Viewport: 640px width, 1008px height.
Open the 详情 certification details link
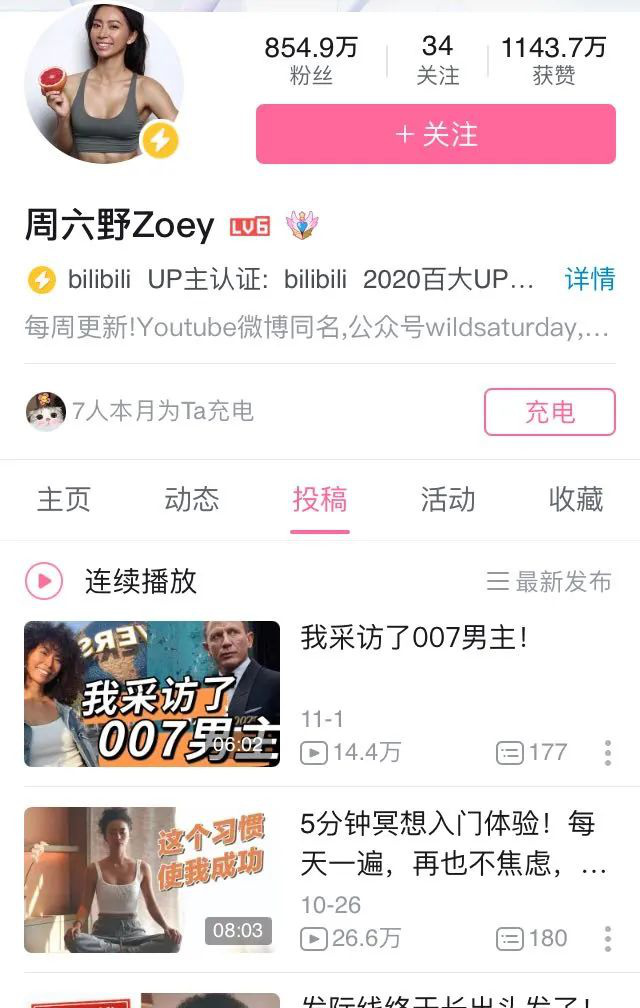(x=589, y=279)
